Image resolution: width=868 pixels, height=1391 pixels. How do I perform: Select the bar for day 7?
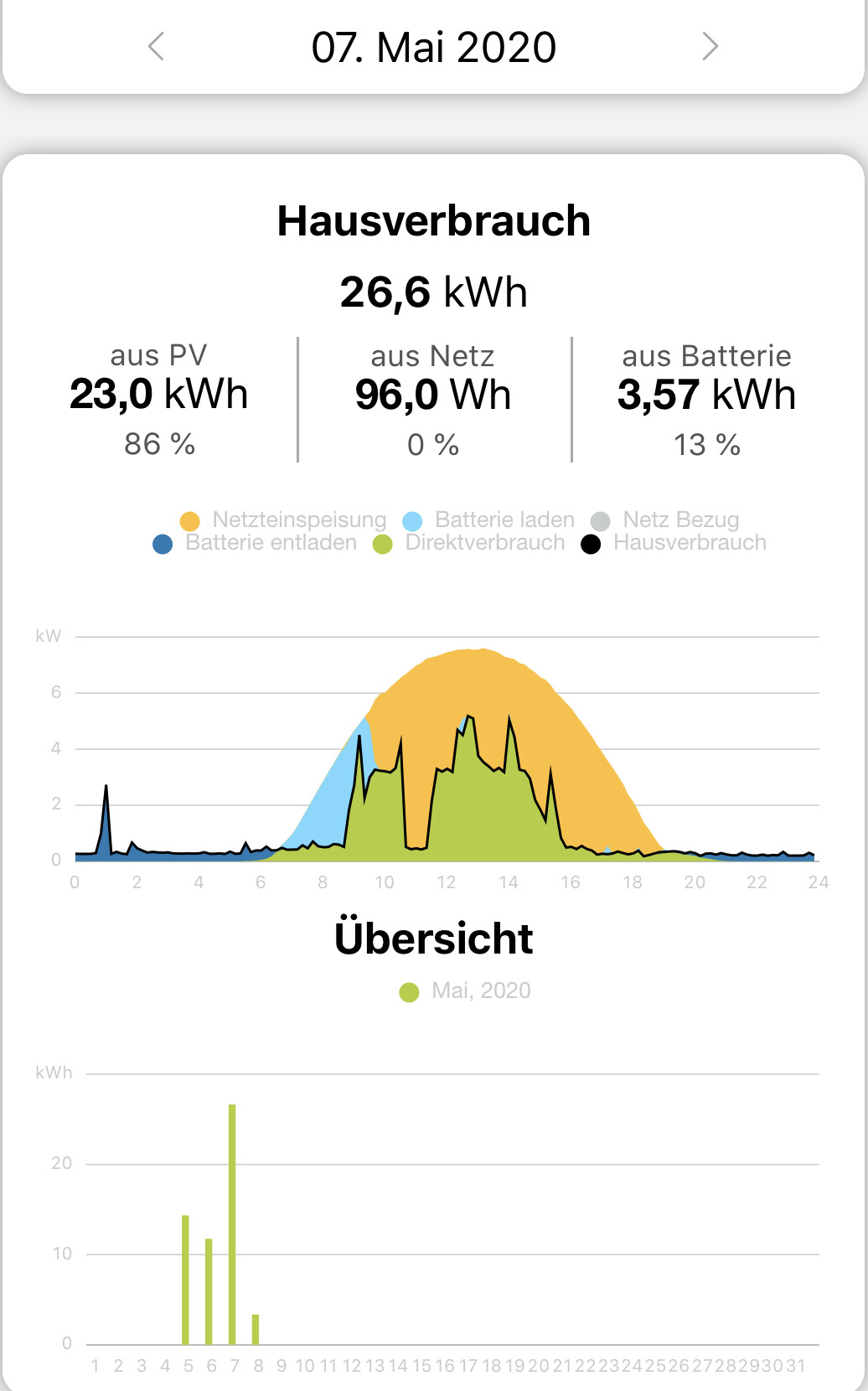tap(232, 1223)
